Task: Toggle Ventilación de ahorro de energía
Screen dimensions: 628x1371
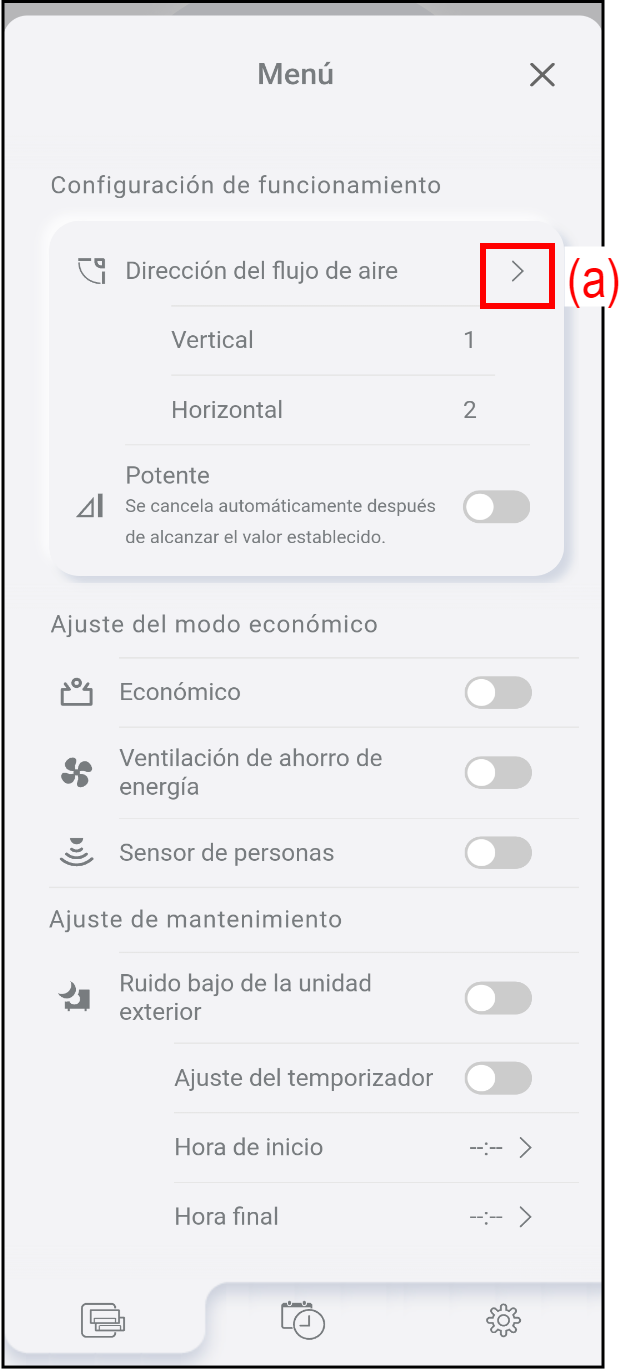Action: click(x=498, y=773)
